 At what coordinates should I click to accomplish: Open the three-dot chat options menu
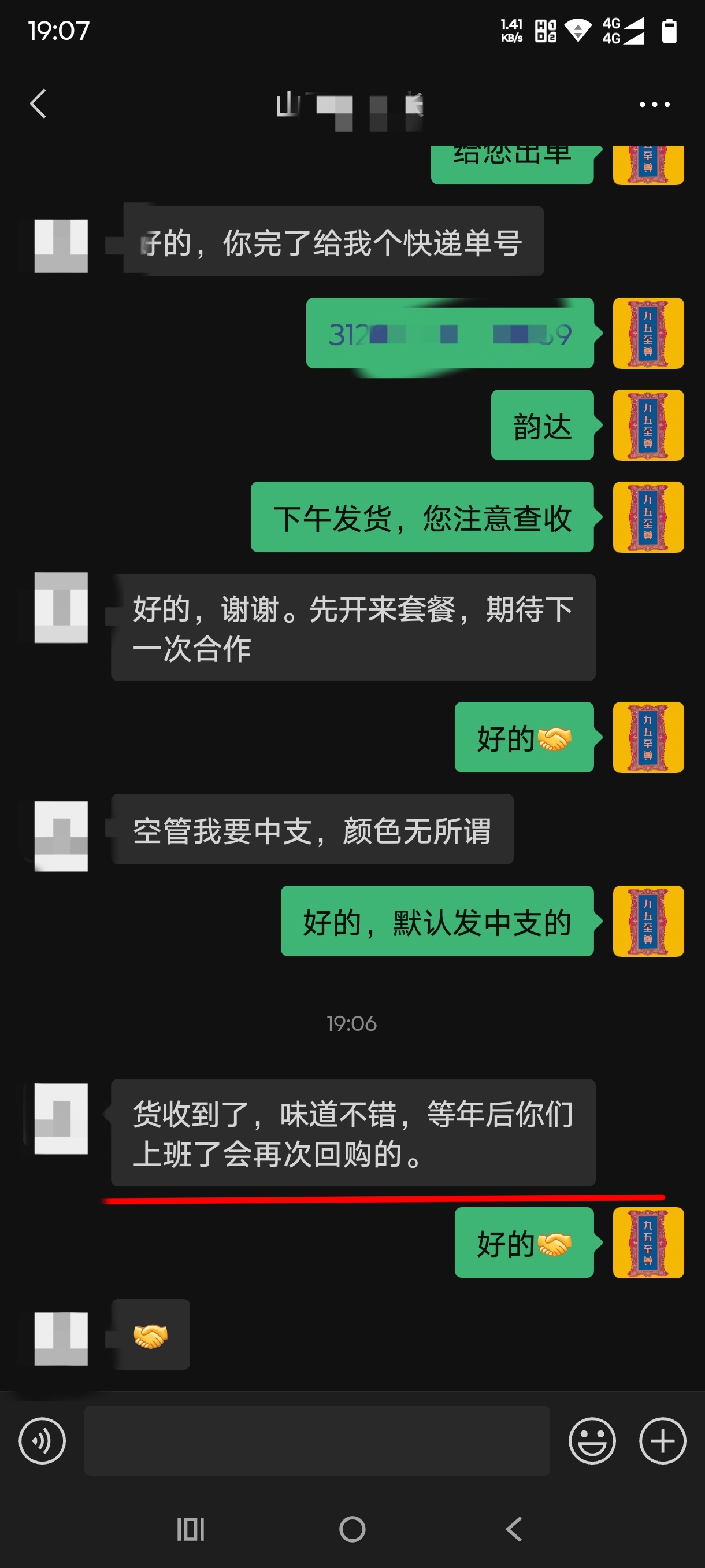click(654, 104)
